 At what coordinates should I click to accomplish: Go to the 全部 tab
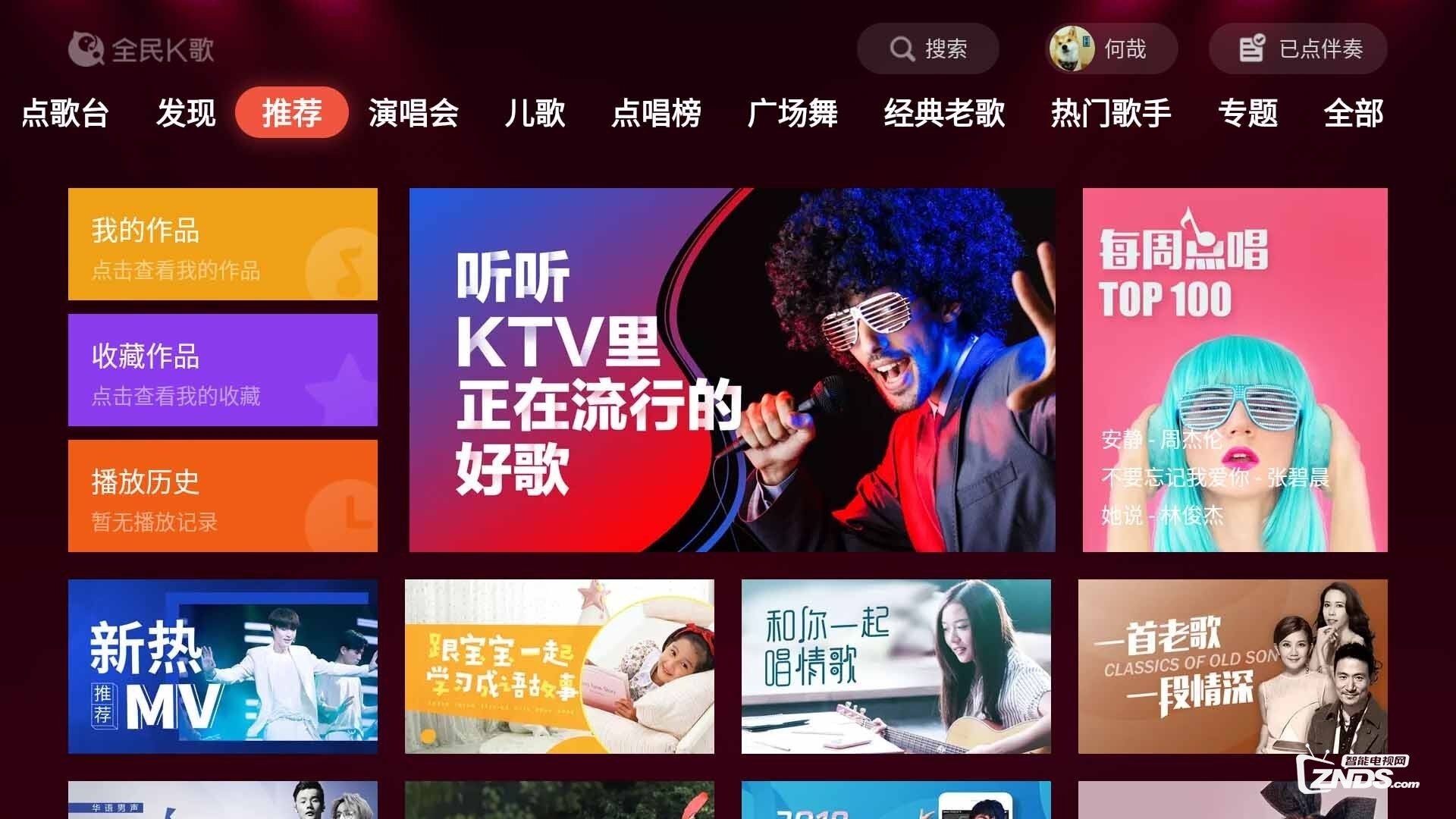(x=1354, y=113)
